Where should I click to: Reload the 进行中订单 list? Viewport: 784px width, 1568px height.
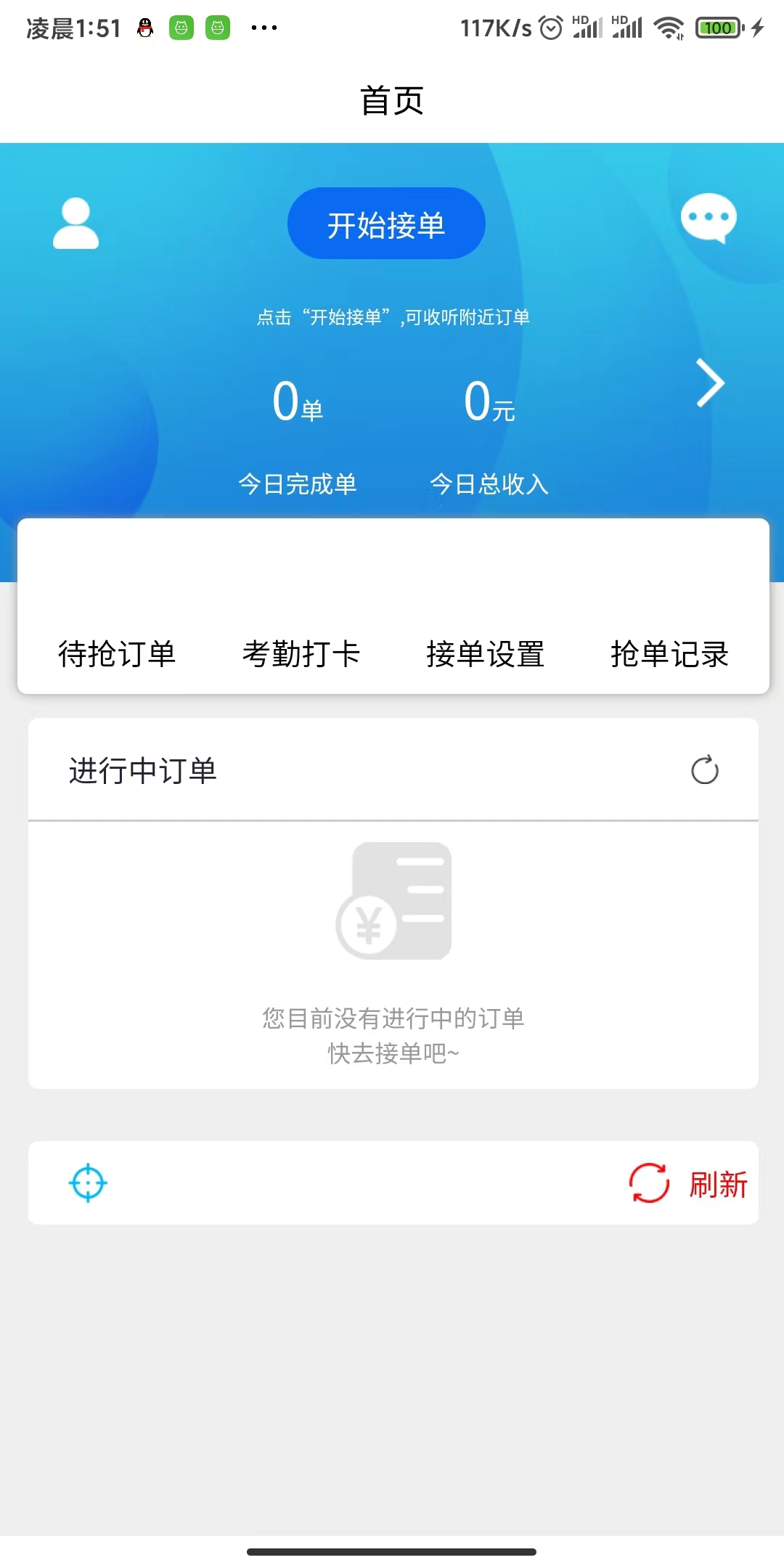(x=704, y=770)
